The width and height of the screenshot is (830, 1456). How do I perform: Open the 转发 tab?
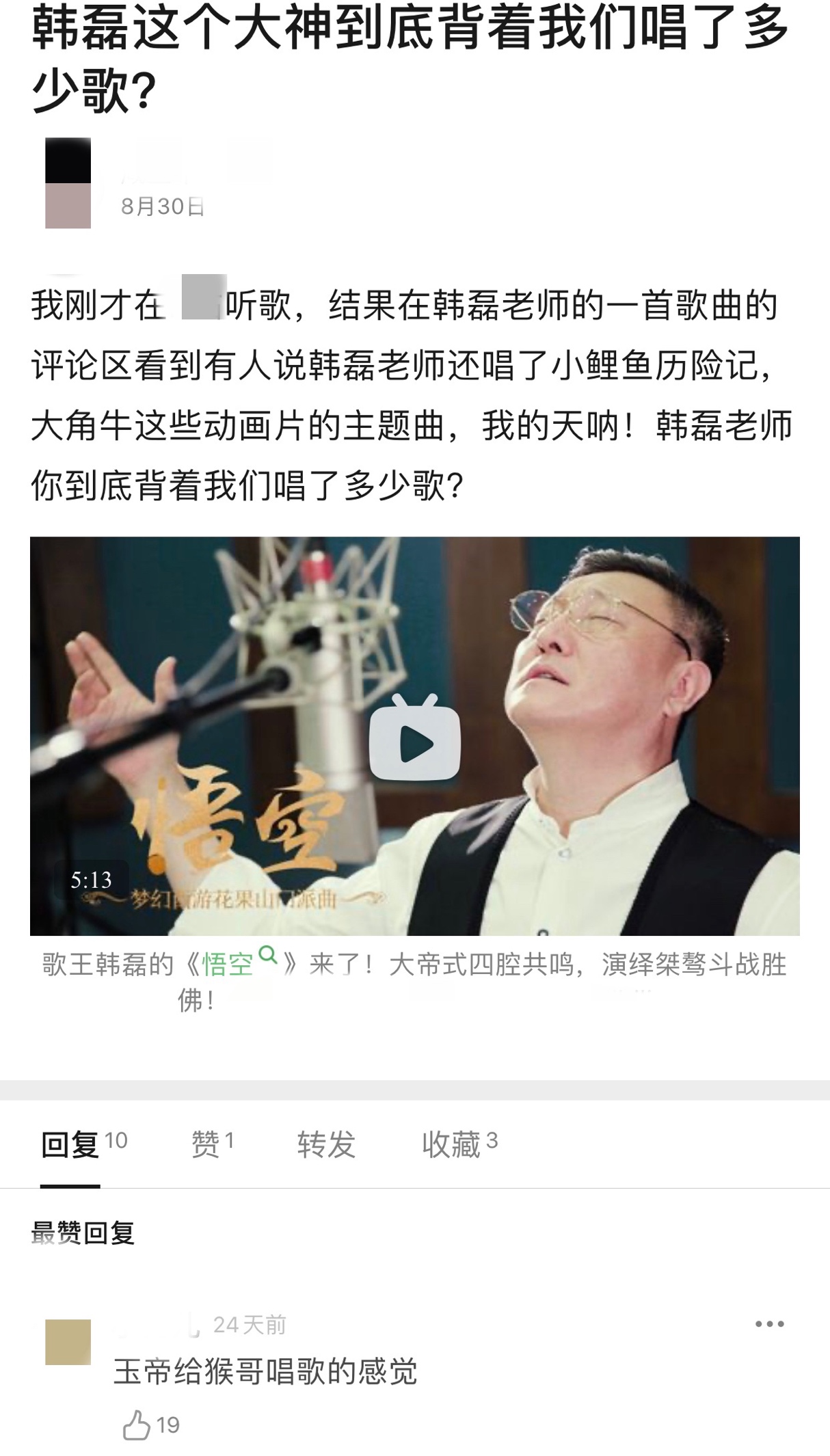point(326,1144)
